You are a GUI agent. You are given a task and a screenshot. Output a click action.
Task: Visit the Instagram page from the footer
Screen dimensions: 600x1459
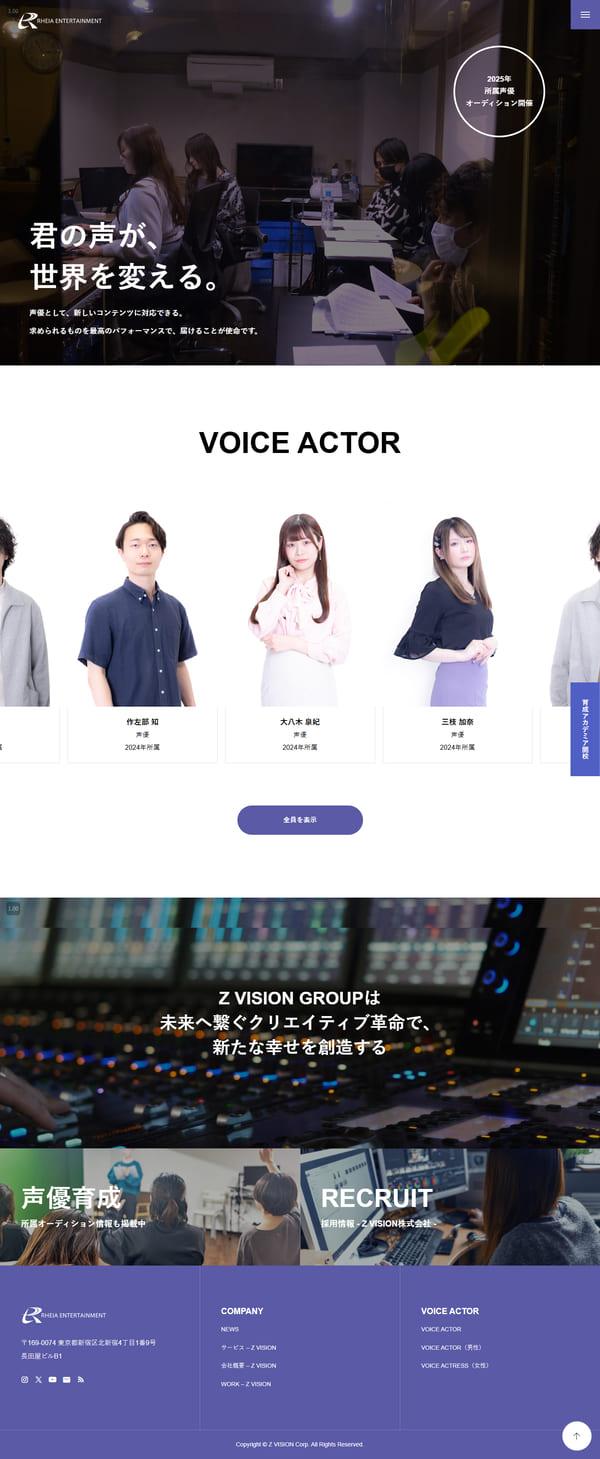tap(25, 1379)
